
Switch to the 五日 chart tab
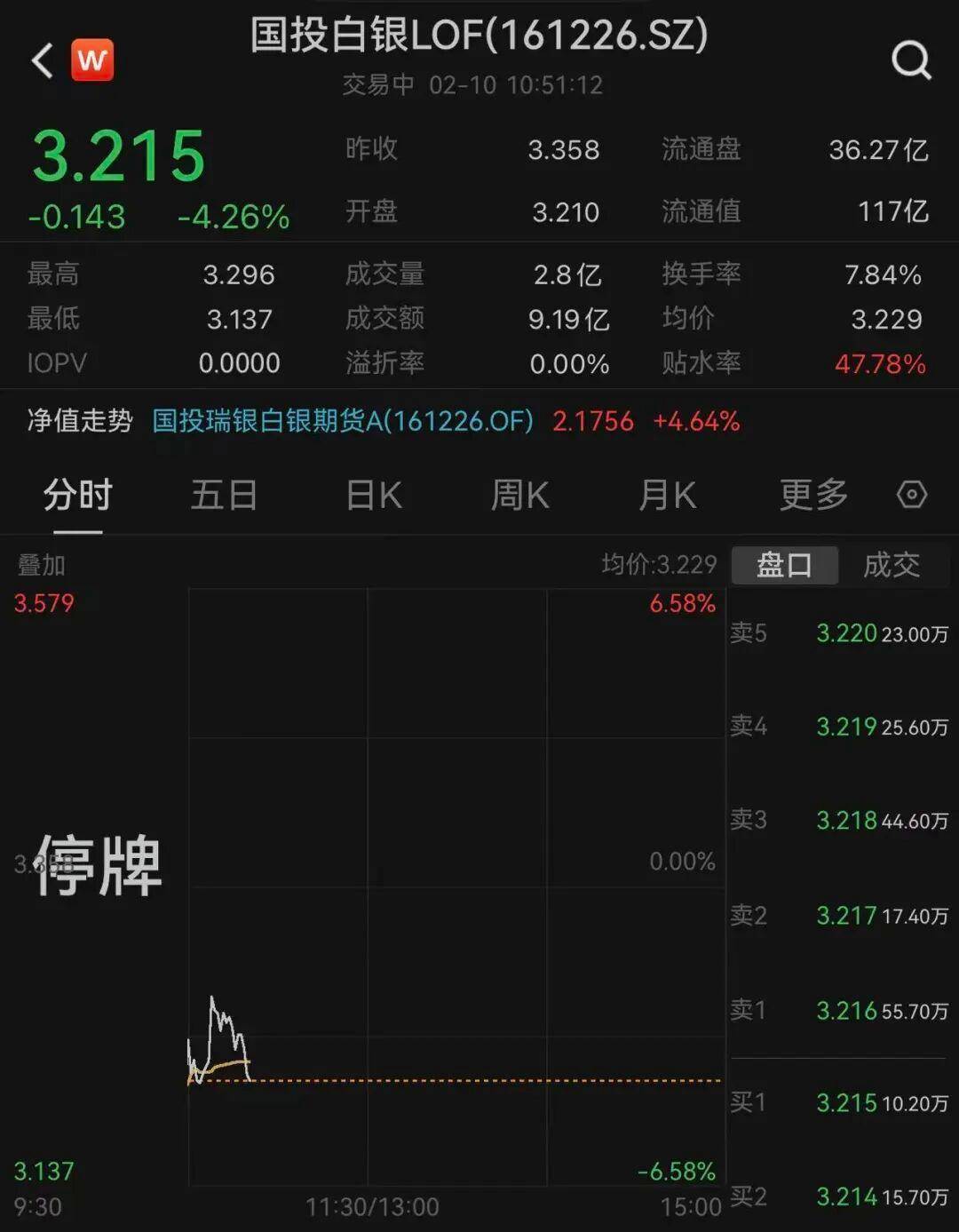tap(224, 495)
